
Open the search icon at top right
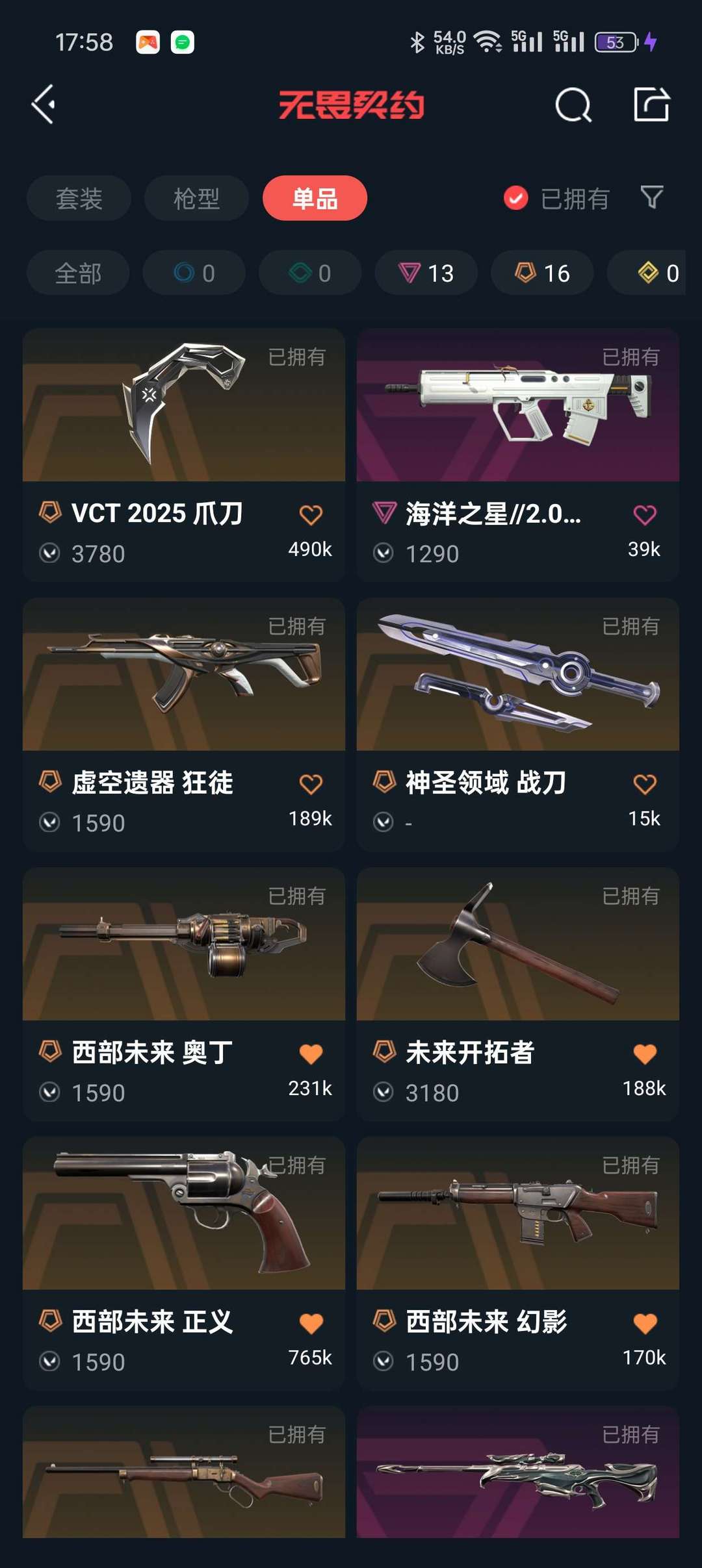575,105
